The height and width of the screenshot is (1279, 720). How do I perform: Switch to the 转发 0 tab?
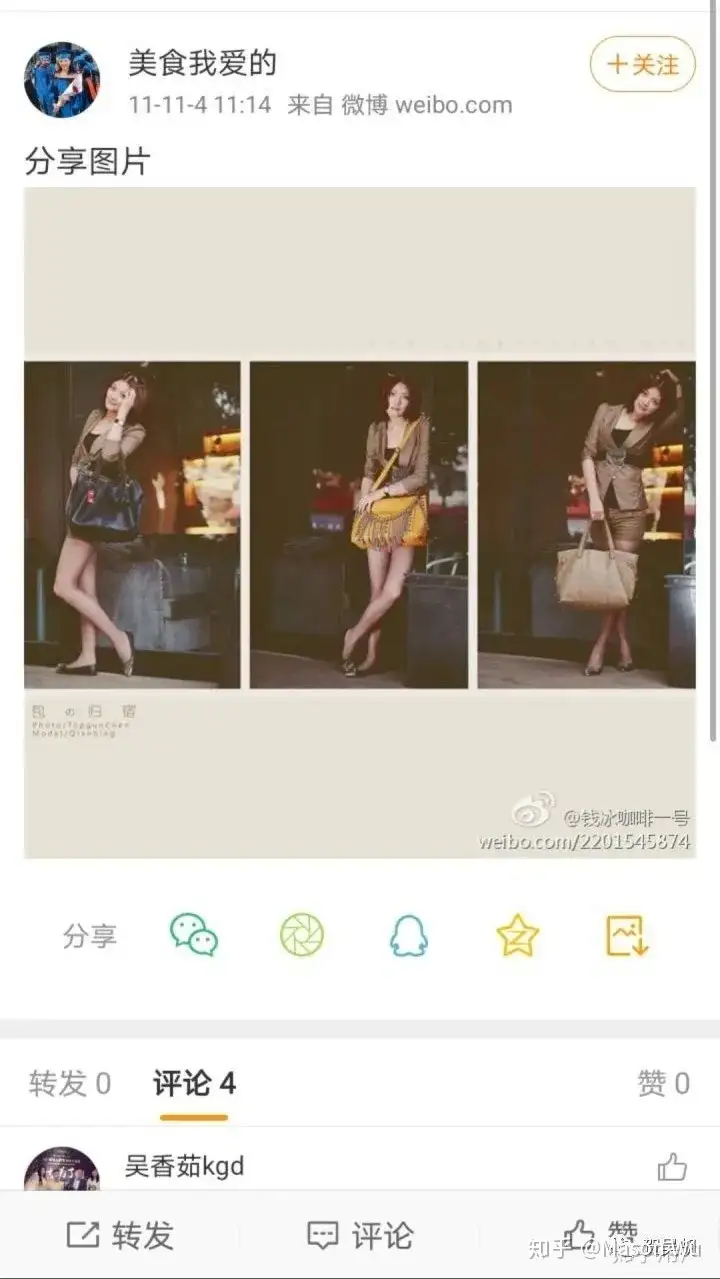click(x=70, y=1084)
